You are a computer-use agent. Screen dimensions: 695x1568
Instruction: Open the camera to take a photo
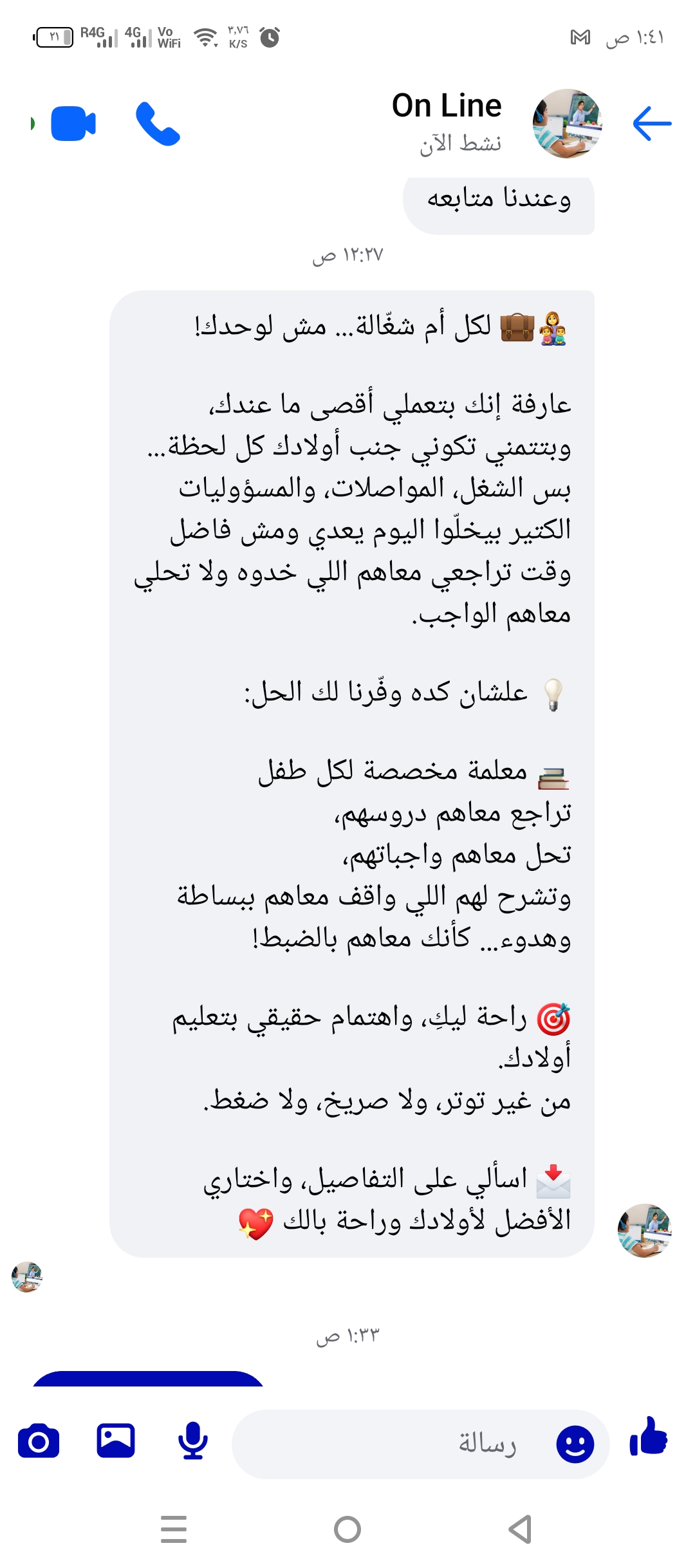[x=39, y=1441]
